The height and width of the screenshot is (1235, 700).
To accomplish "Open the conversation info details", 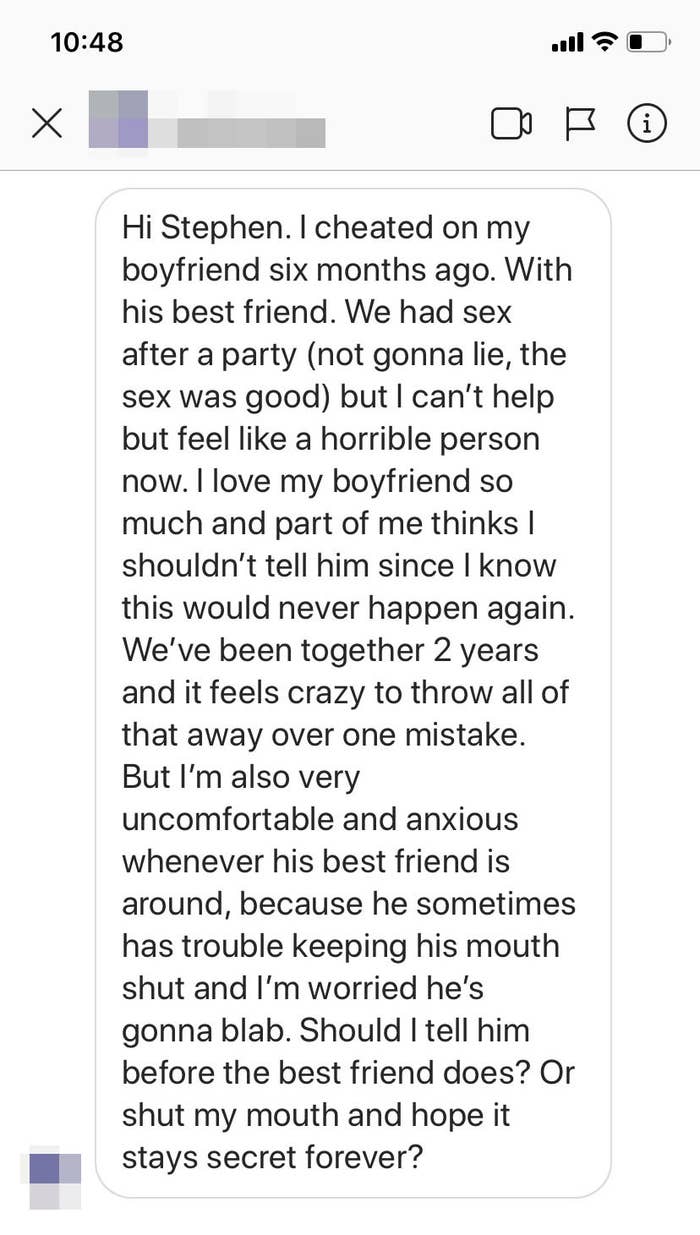I will (647, 124).
